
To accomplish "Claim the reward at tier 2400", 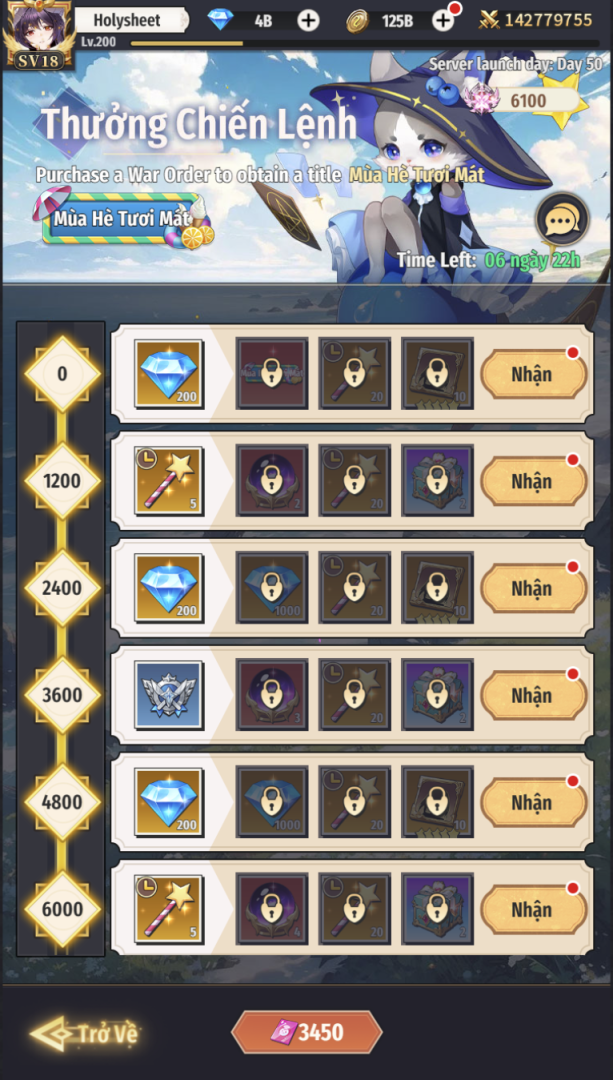I will click(x=534, y=588).
